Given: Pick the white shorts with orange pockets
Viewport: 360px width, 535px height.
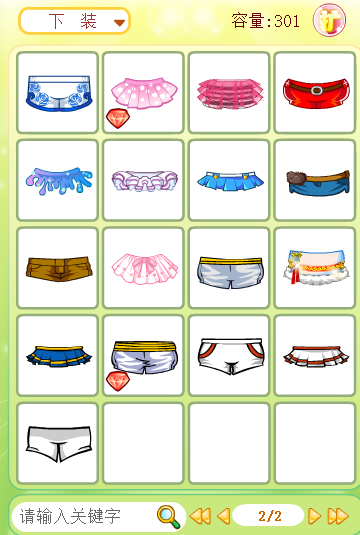Looking at the screenshot, I should click(x=229, y=355).
